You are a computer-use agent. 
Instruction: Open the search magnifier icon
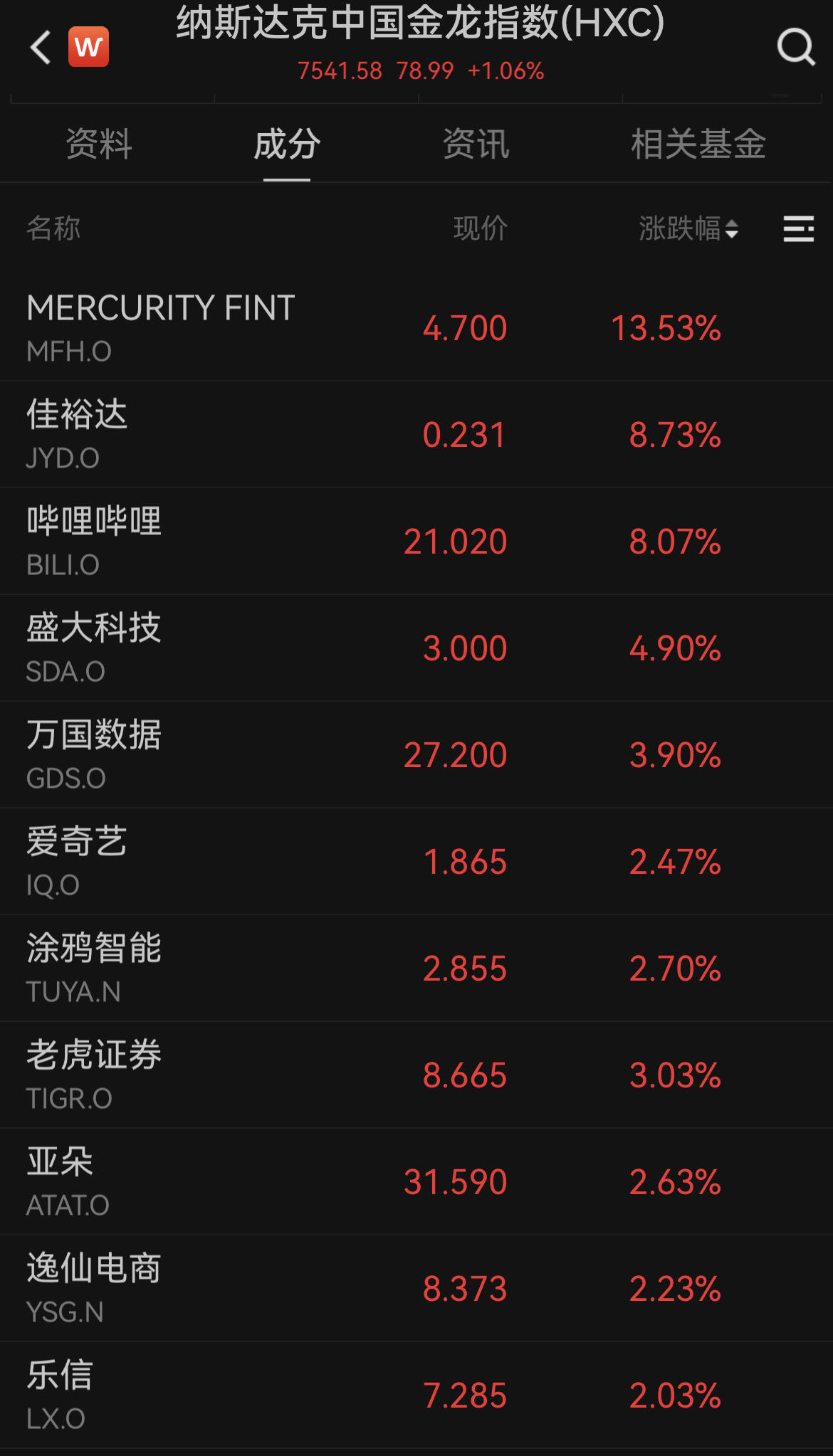pos(795,48)
